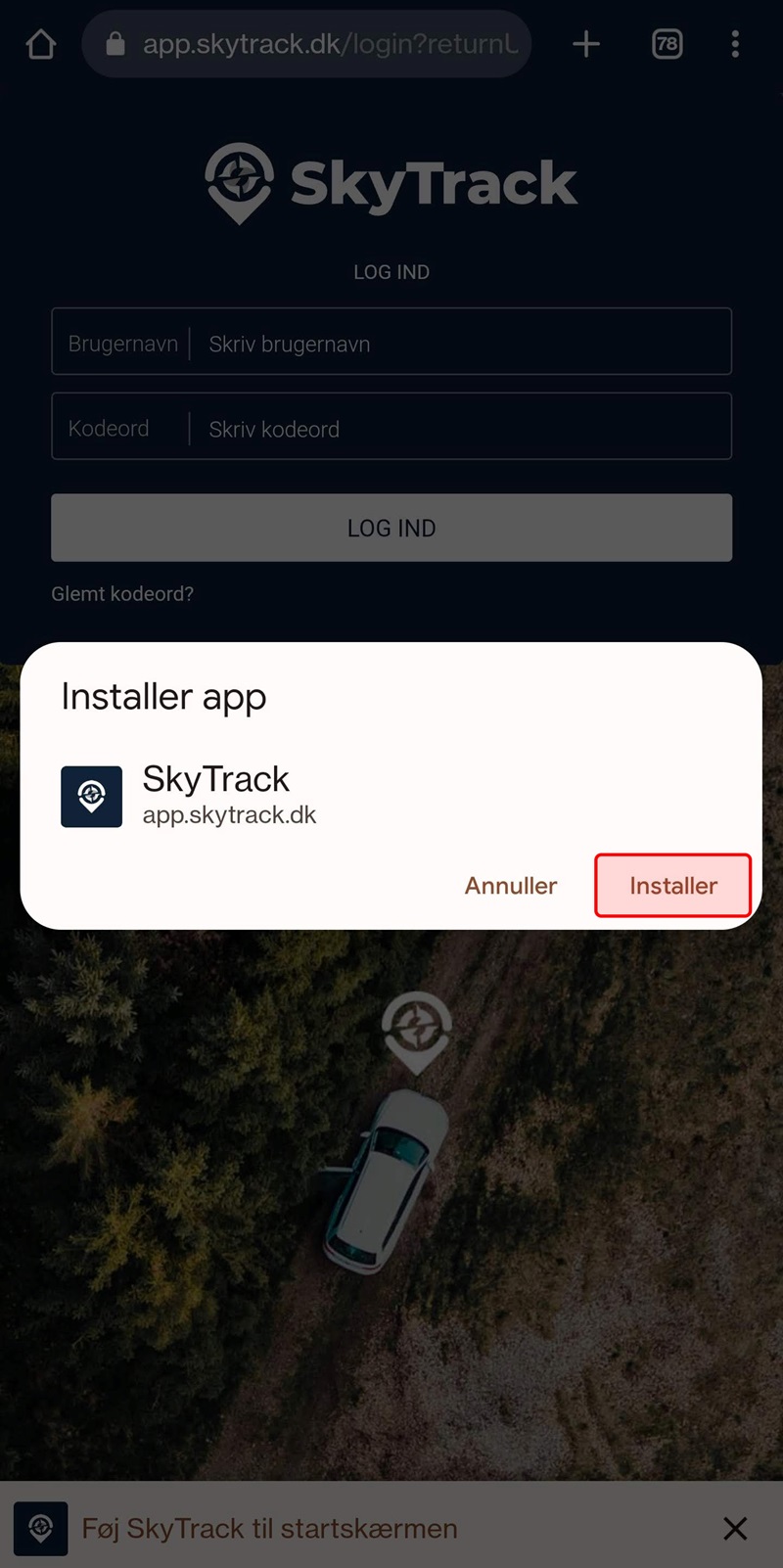Image resolution: width=783 pixels, height=1568 pixels.
Task: Cancel the install dialog with Annuller
Action: (510, 885)
